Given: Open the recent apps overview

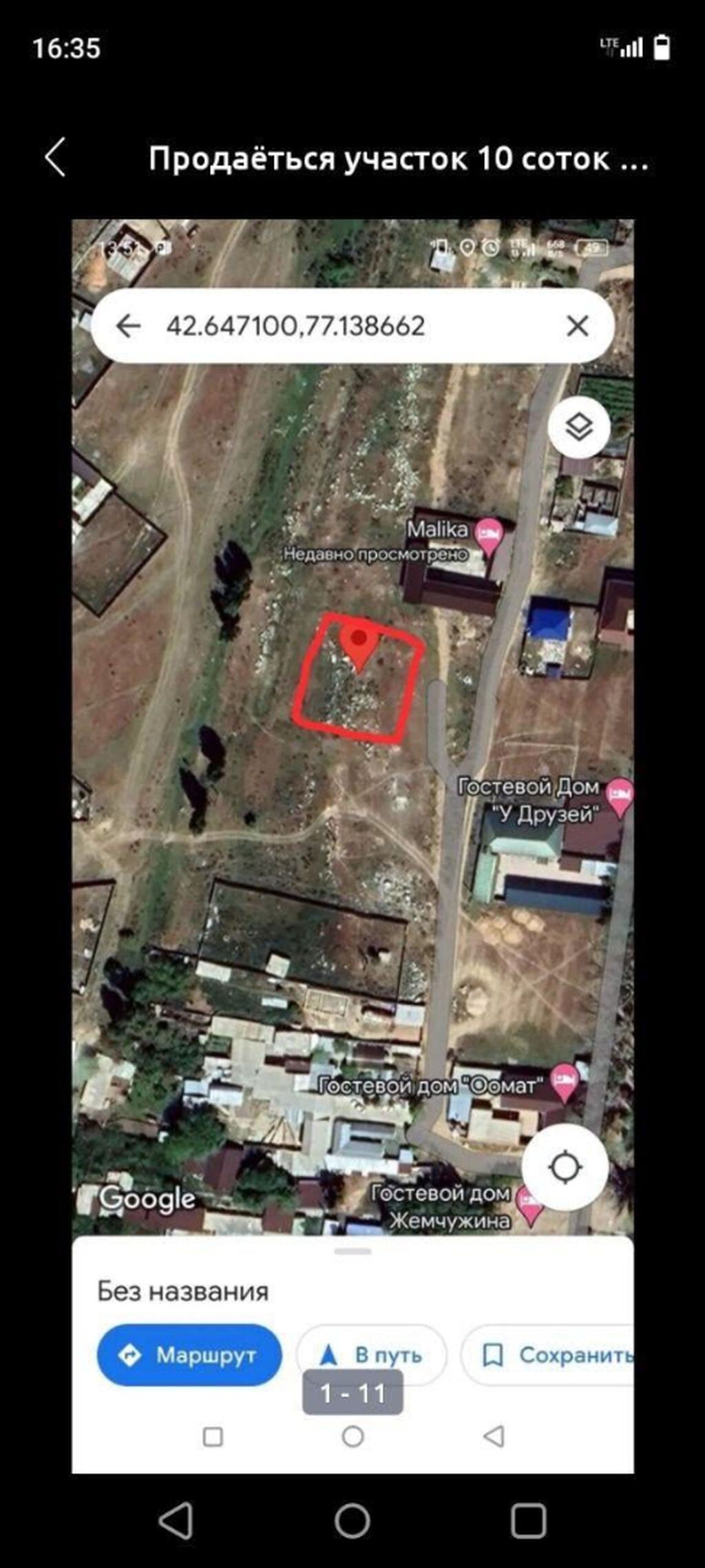Looking at the screenshot, I should [x=529, y=1520].
